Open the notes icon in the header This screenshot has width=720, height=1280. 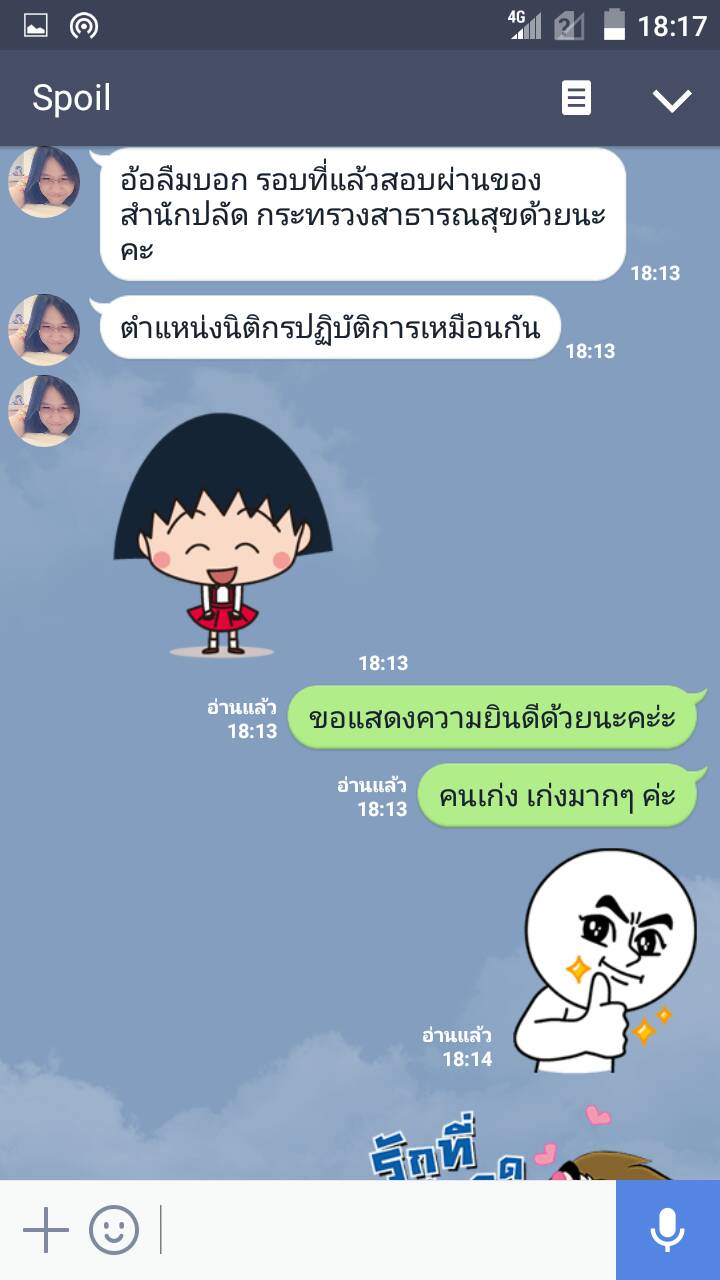[576, 98]
